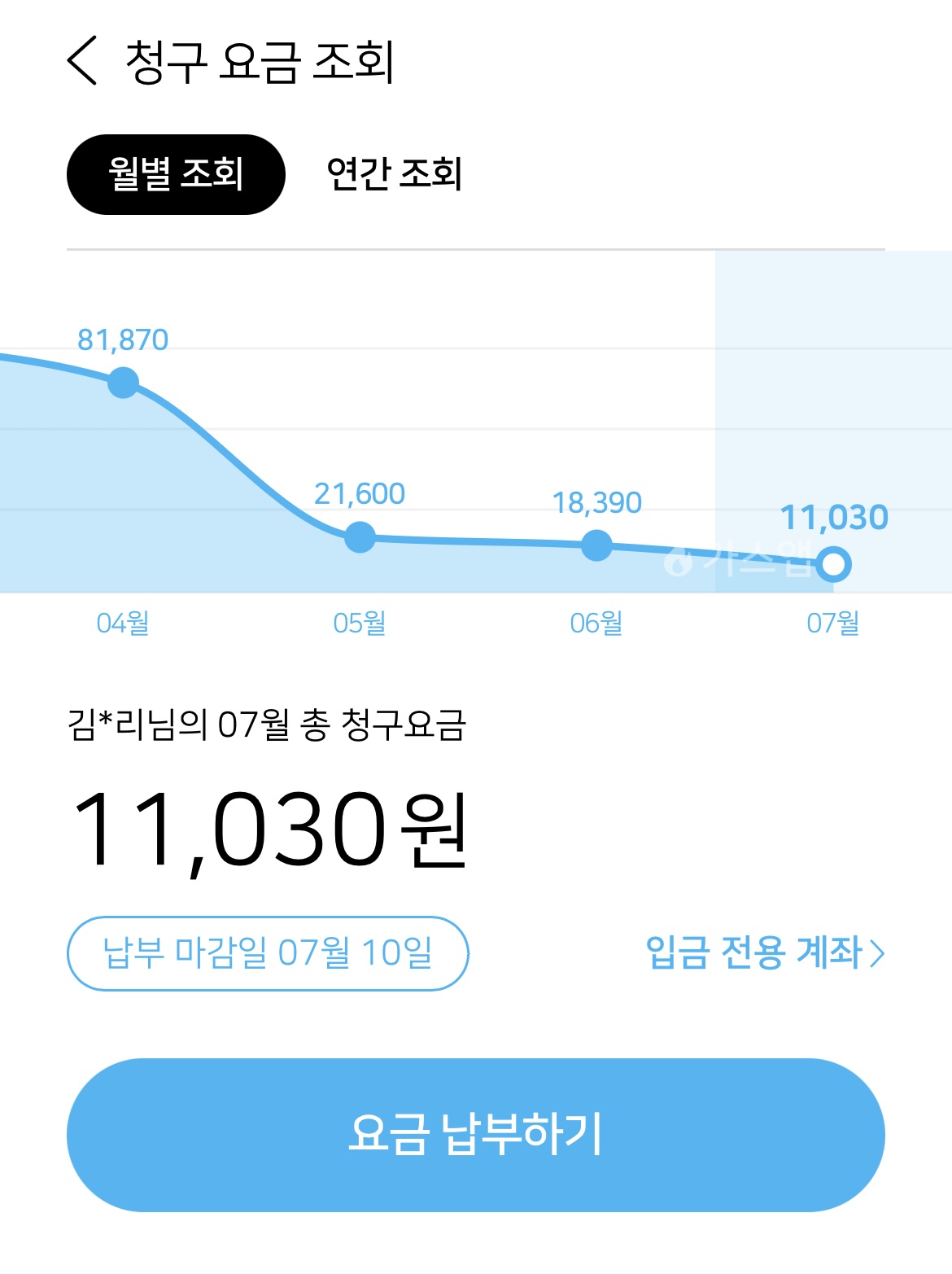Select the 05월 point on the chart
Viewport: 952px width, 1274px height.
click(x=360, y=536)
